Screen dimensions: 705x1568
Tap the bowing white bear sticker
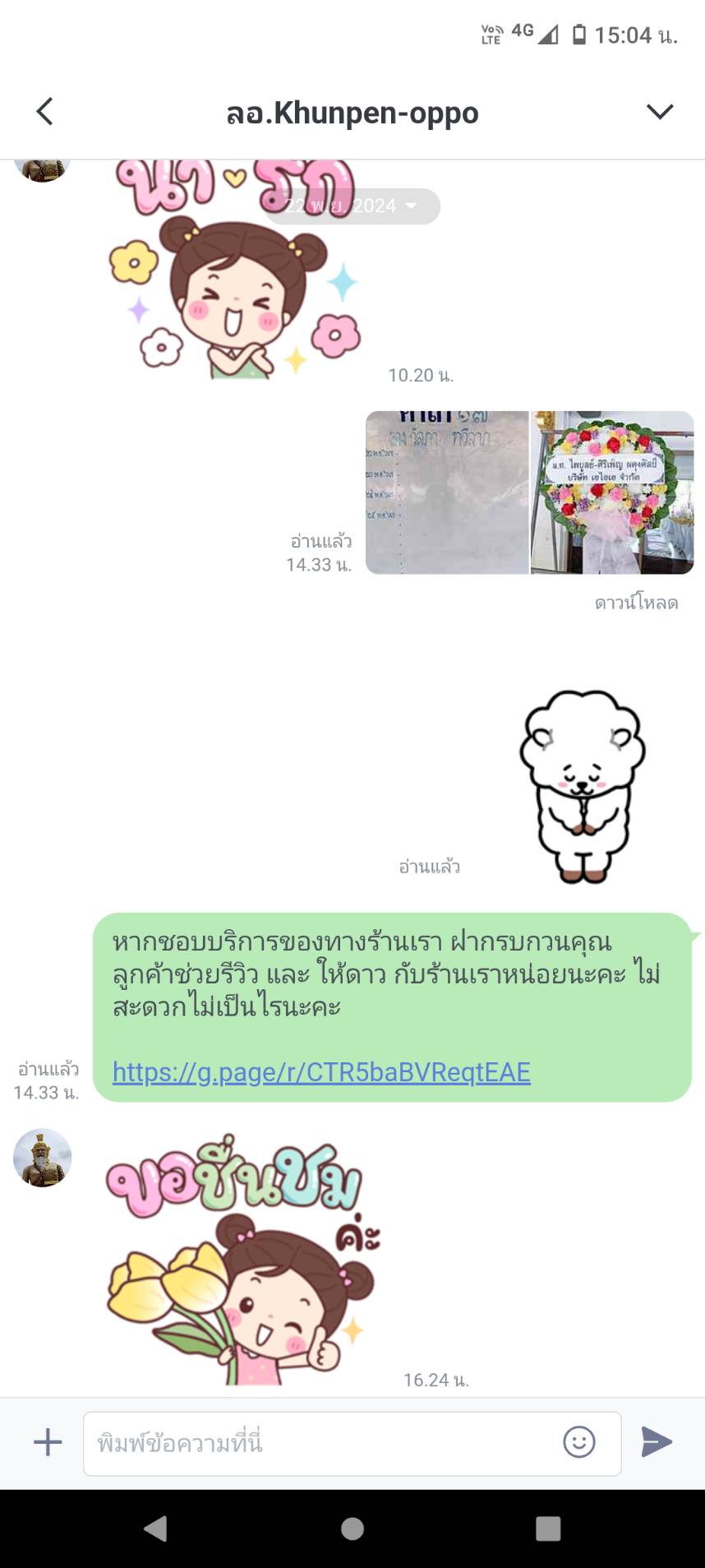[x=583, y=787]
